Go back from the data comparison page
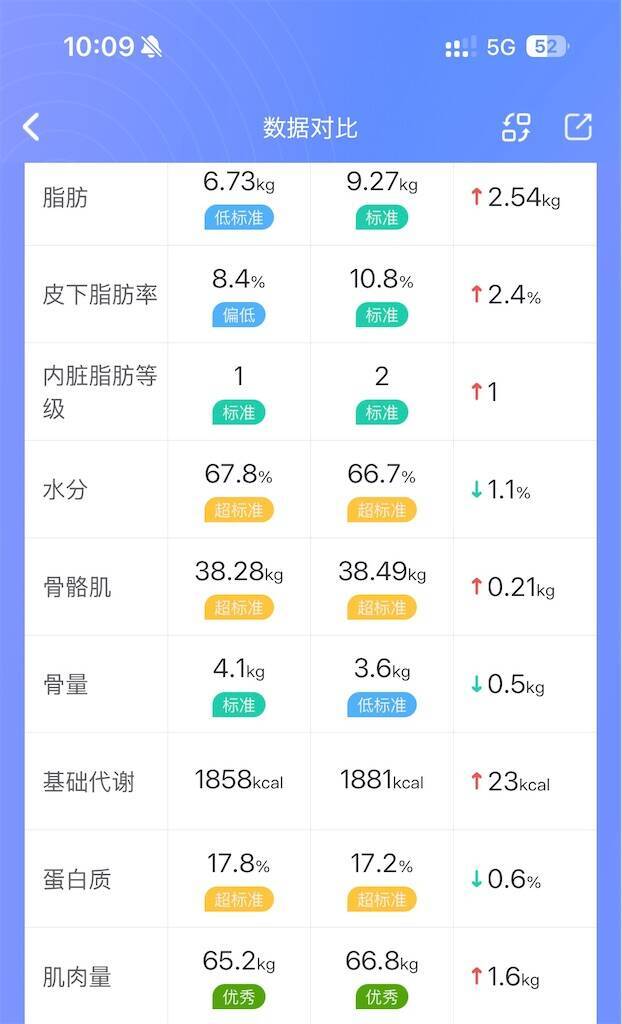622x1024 pixels. pyautogui.click(x=32, y=127)
